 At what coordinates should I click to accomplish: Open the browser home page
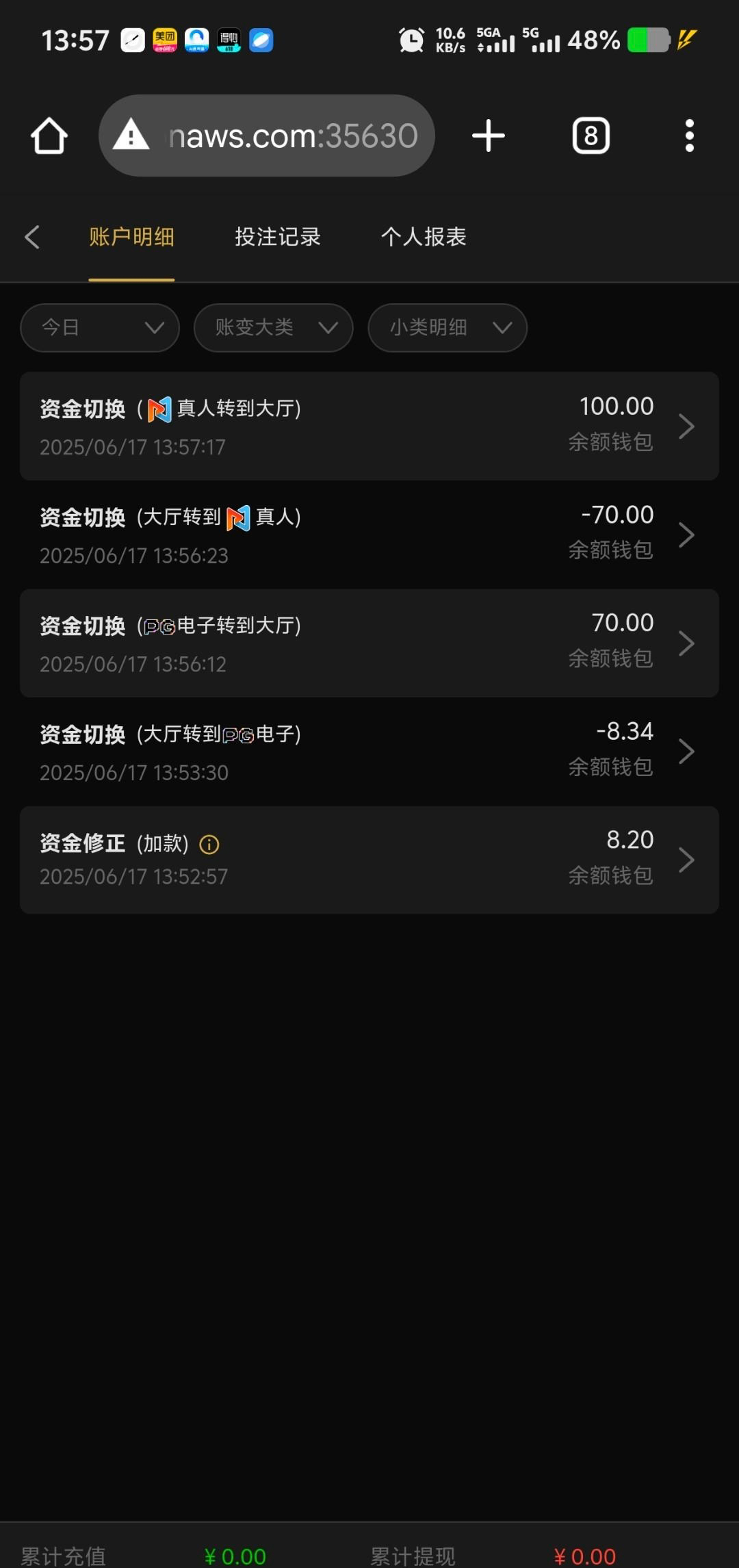click(49, 136)
